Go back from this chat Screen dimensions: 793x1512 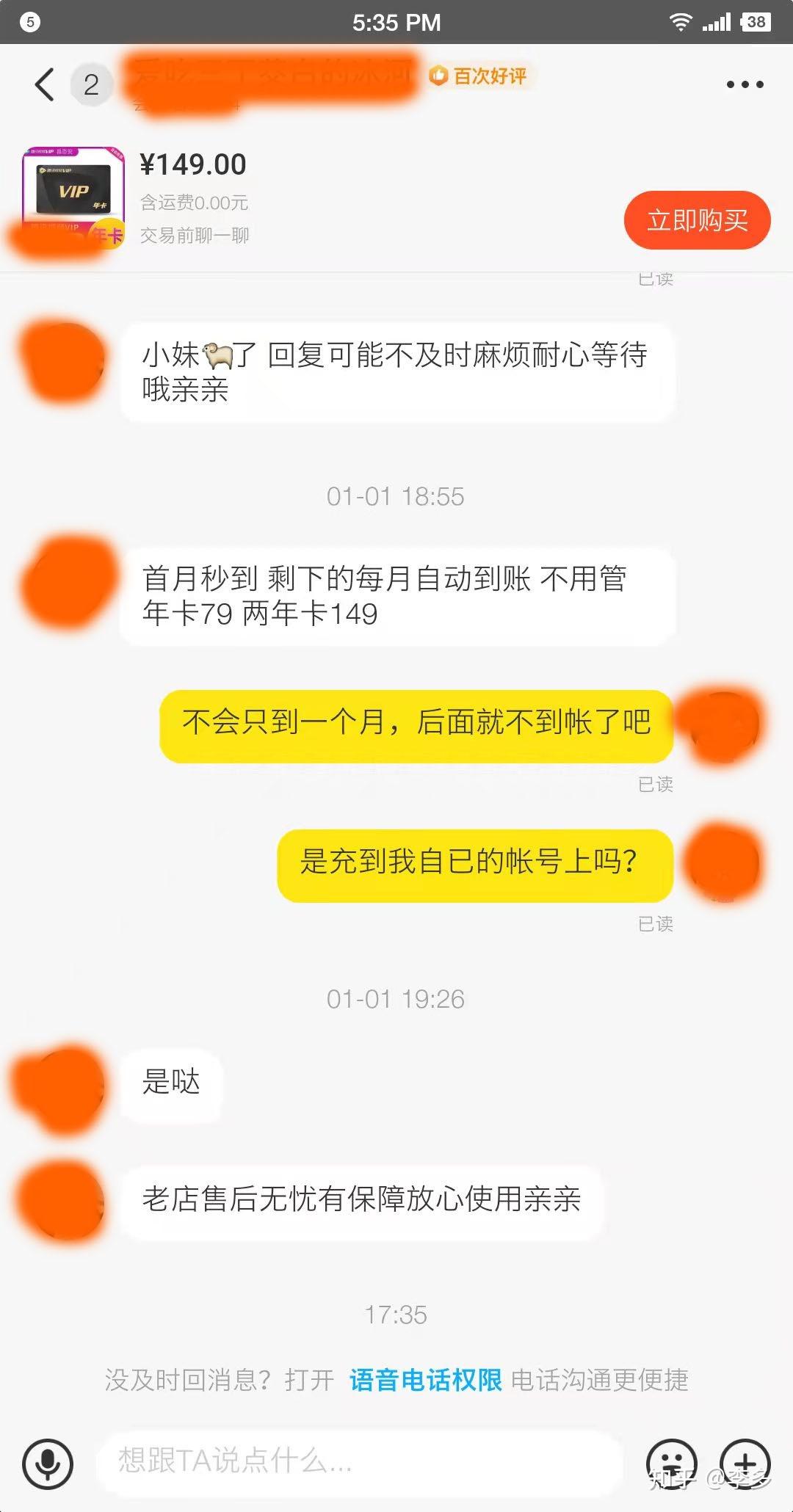(x=45, y=84)
